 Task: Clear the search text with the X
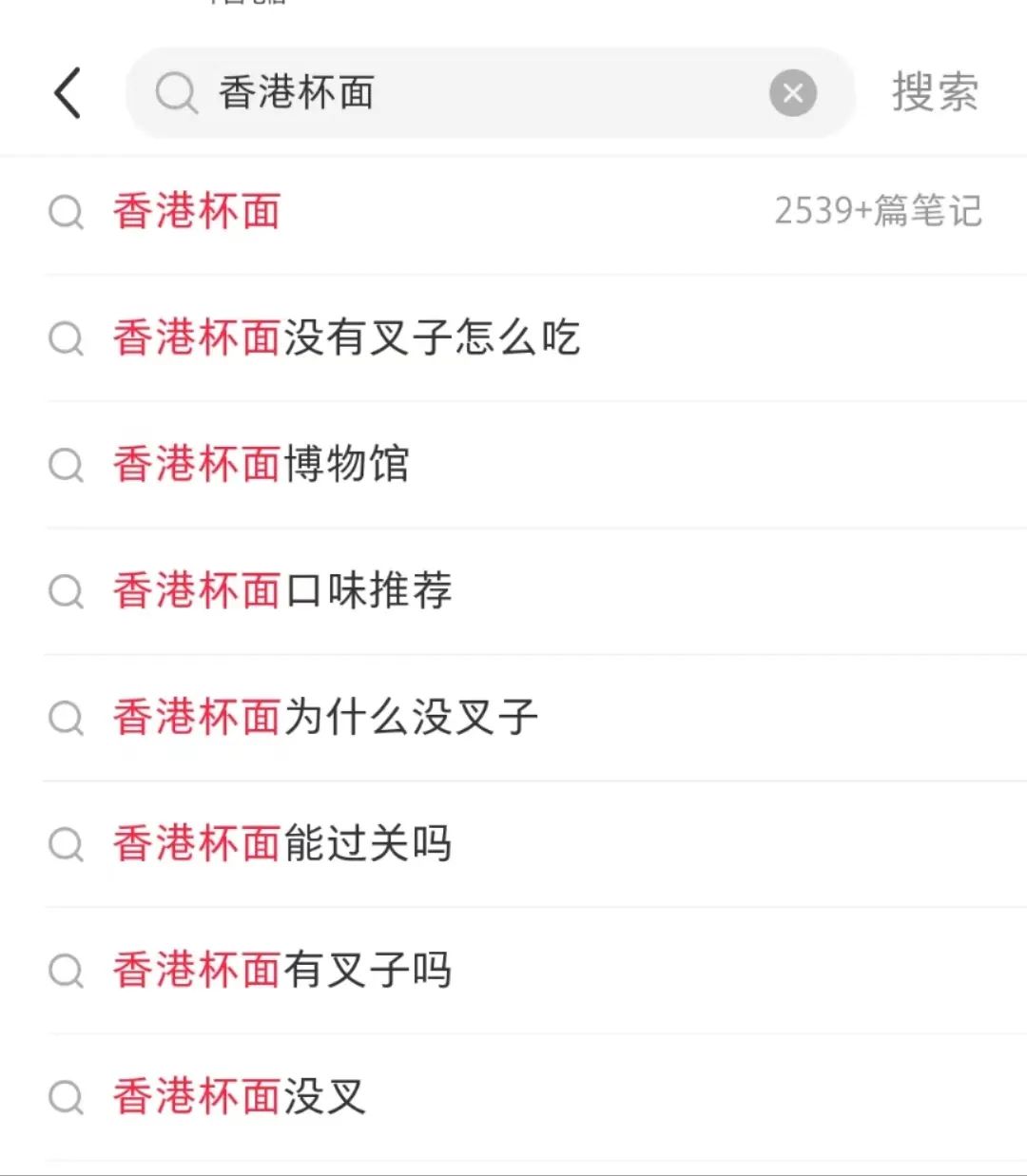click(x=793, y=93)
